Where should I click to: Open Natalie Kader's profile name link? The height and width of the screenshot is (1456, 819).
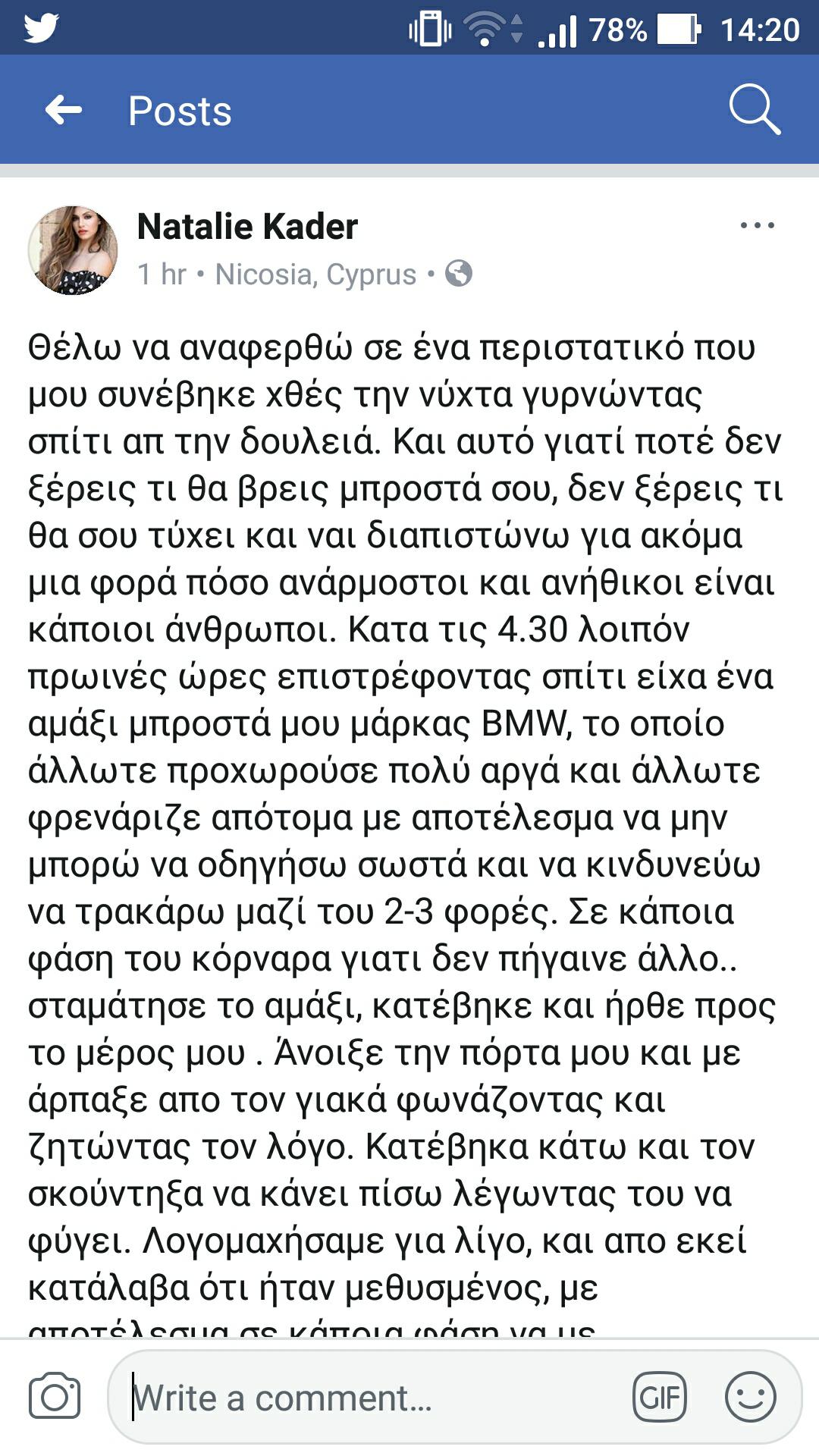[247, 226]
